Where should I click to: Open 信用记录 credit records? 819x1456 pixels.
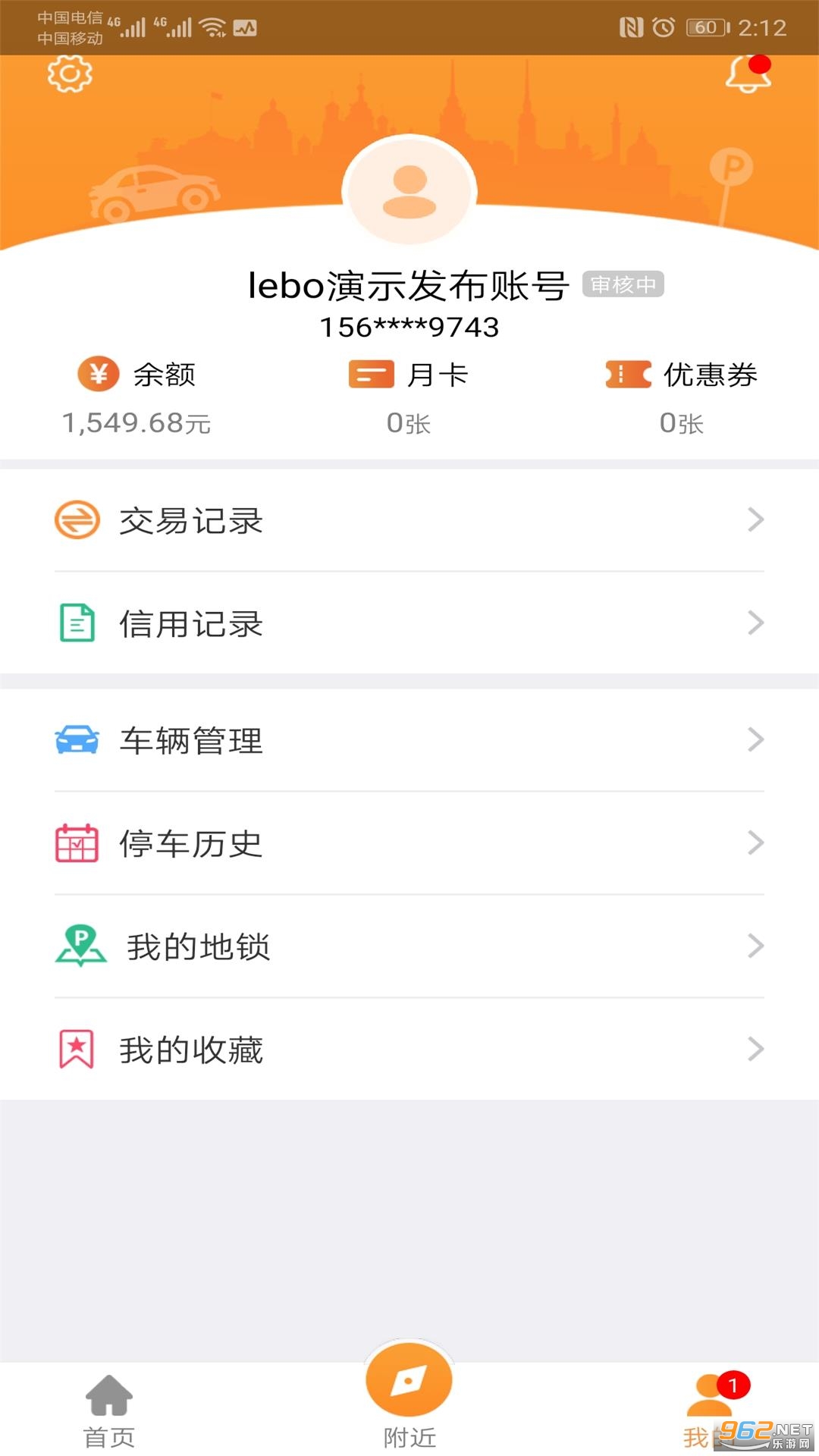pyautogui.click(x=409, y=623)
